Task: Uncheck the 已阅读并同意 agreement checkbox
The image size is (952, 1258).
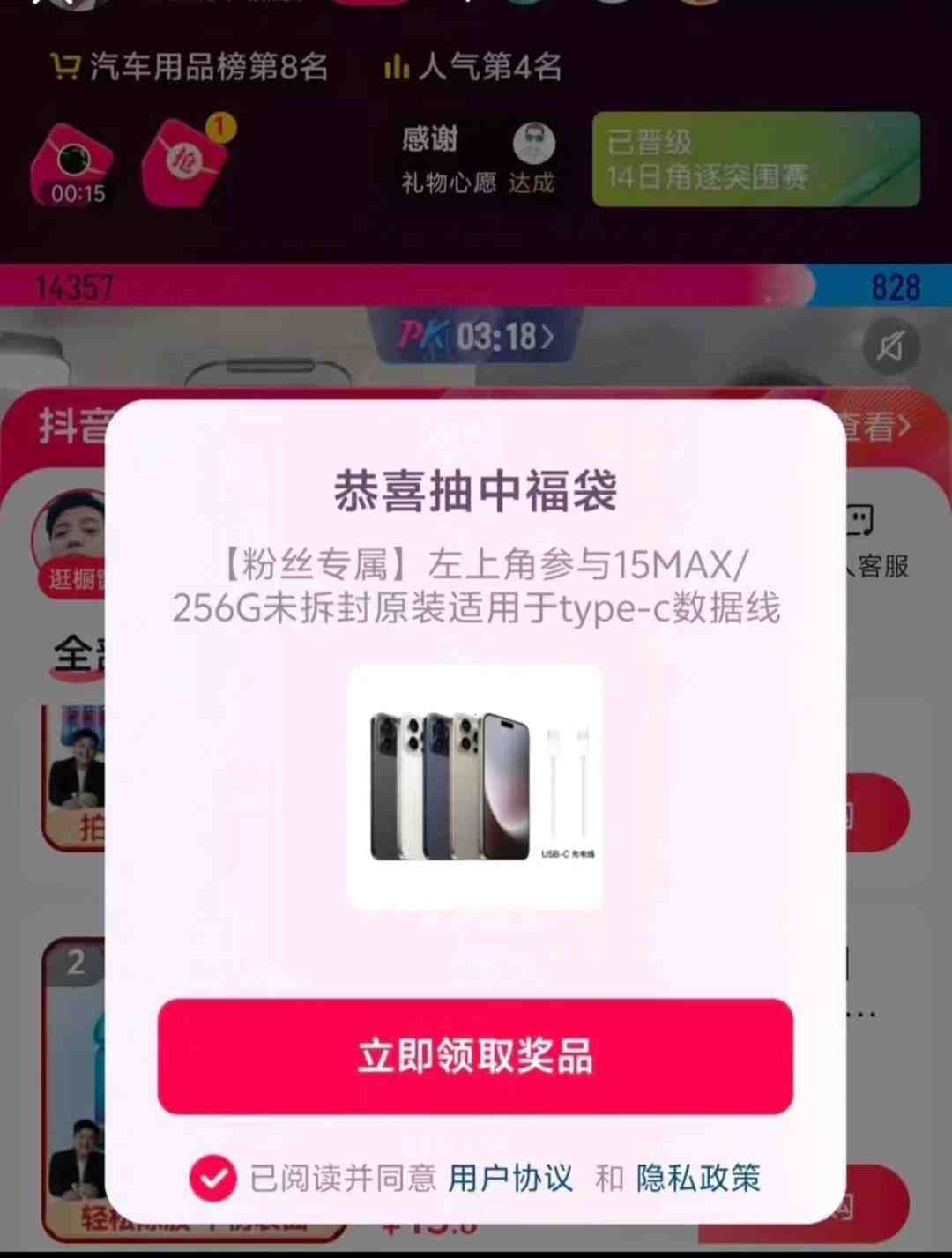Action: (212, 1178)
